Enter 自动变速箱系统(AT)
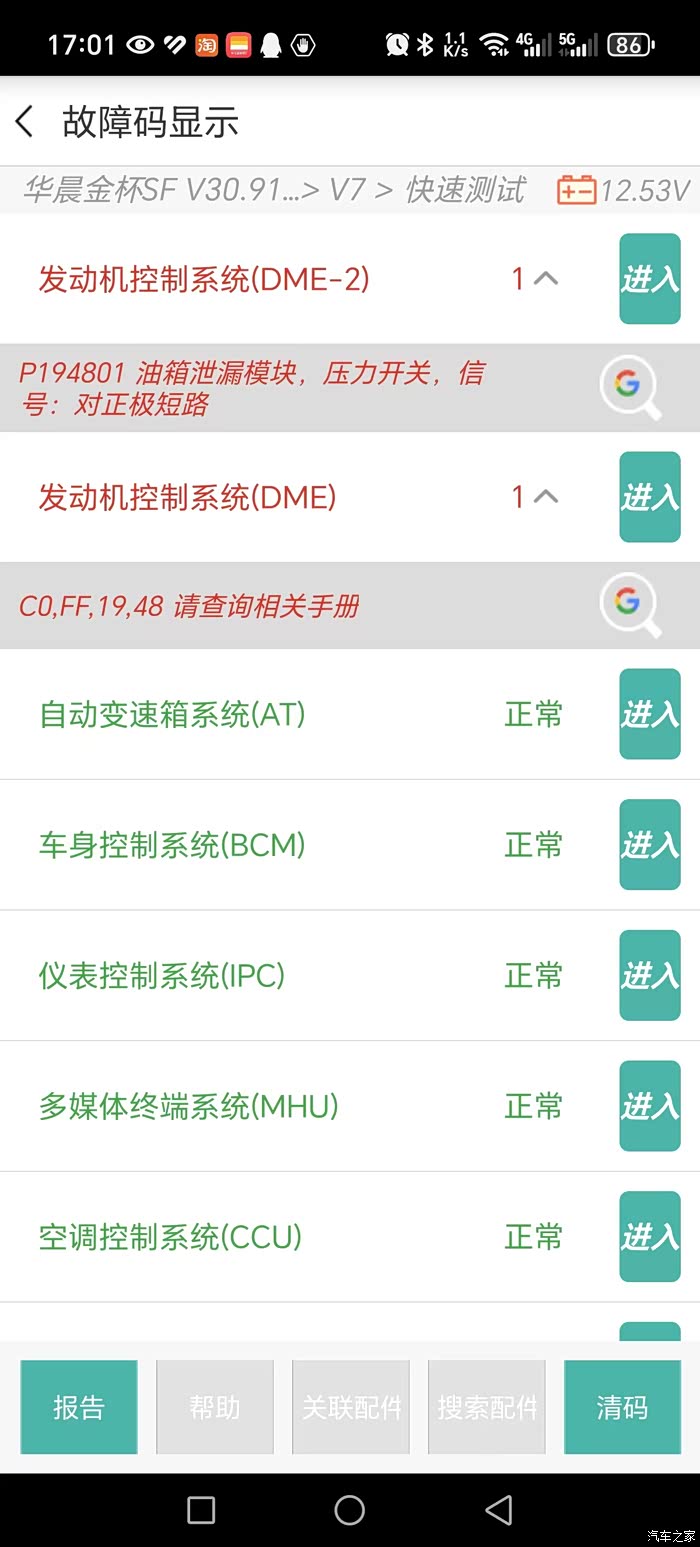 point(649,714)
